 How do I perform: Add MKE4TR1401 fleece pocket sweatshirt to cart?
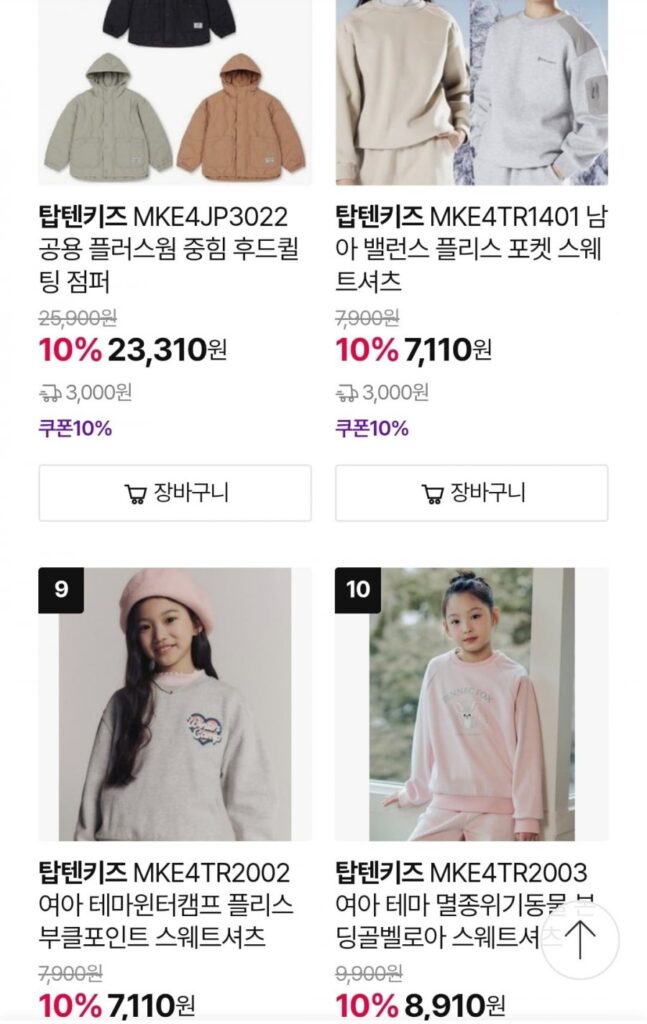click(471, 493)
